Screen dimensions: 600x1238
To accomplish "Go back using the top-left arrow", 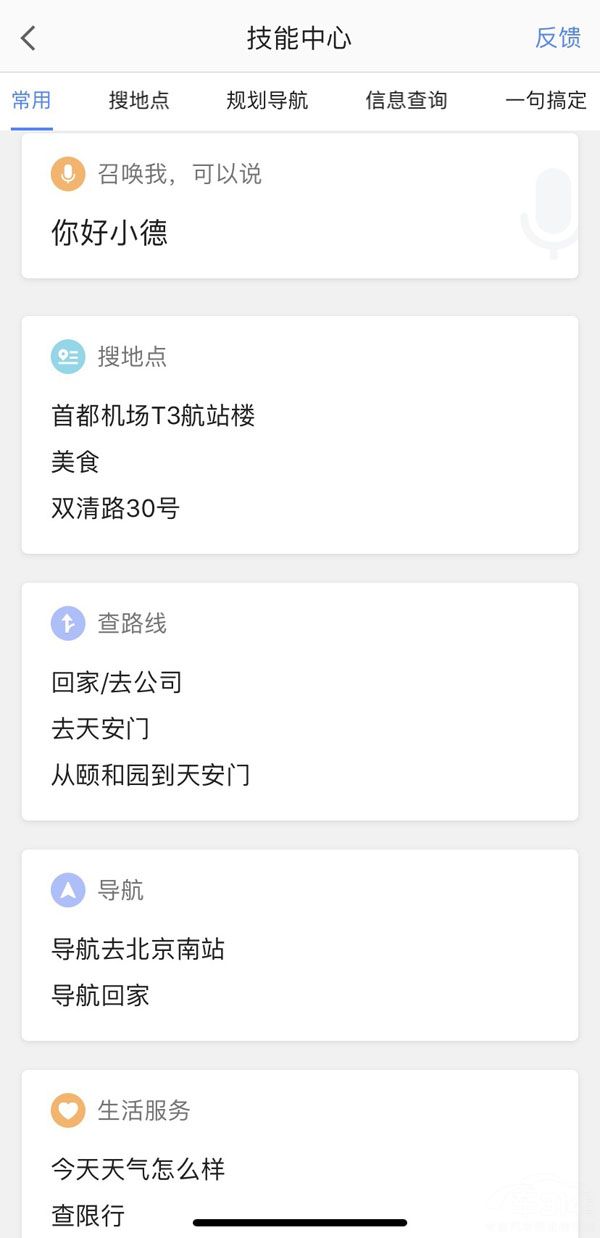I will coord(28,38).
